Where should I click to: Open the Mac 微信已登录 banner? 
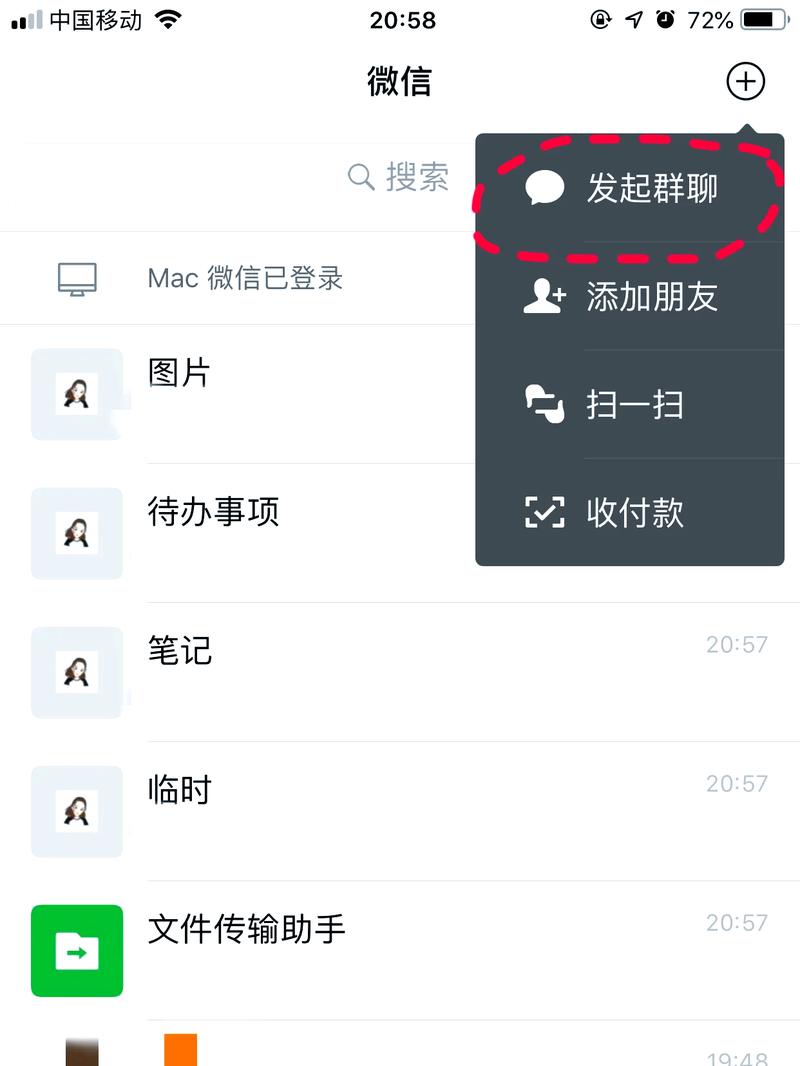[245, 278]
